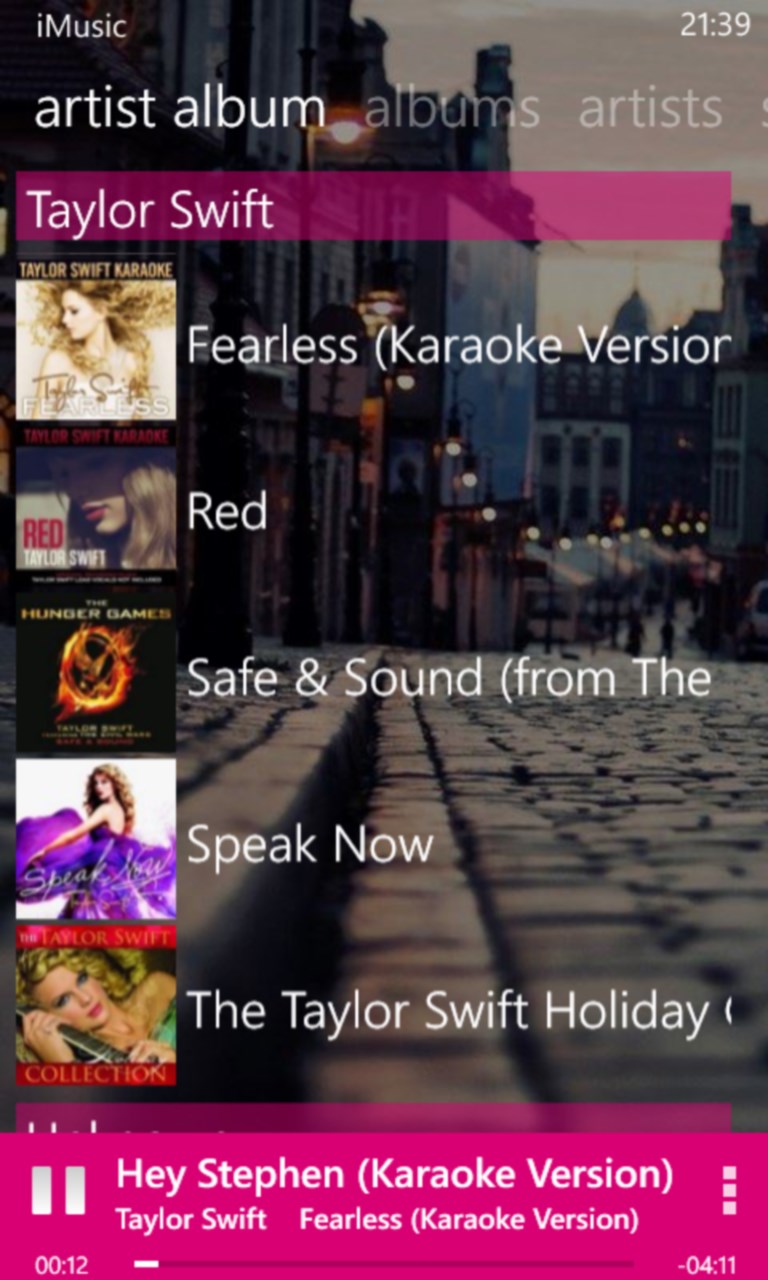768x1280 pixels.
Task: Tap the Speak Now album artwork
Action: pos(95,845)
